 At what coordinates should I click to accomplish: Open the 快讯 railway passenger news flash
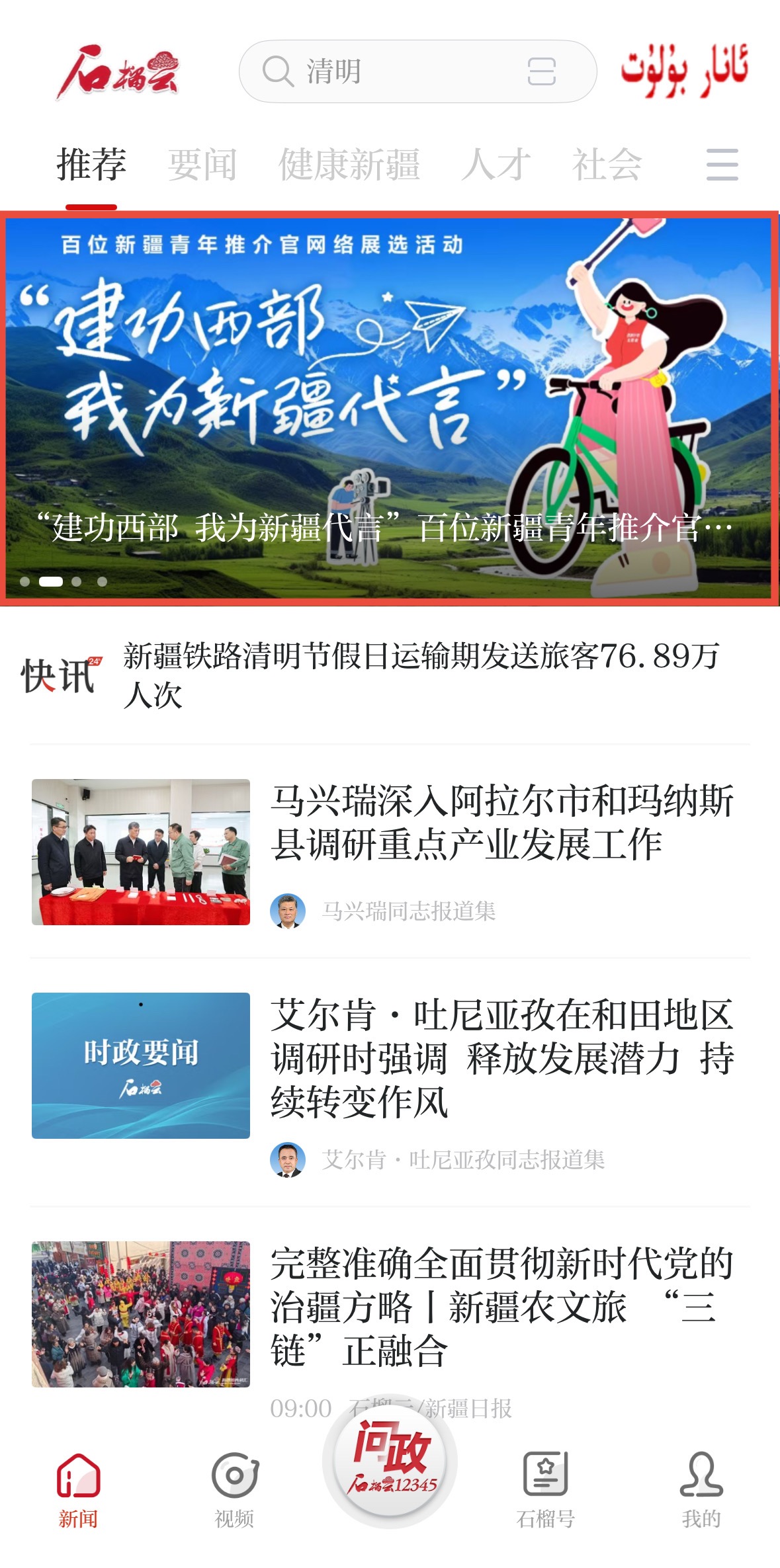(421, 675)
